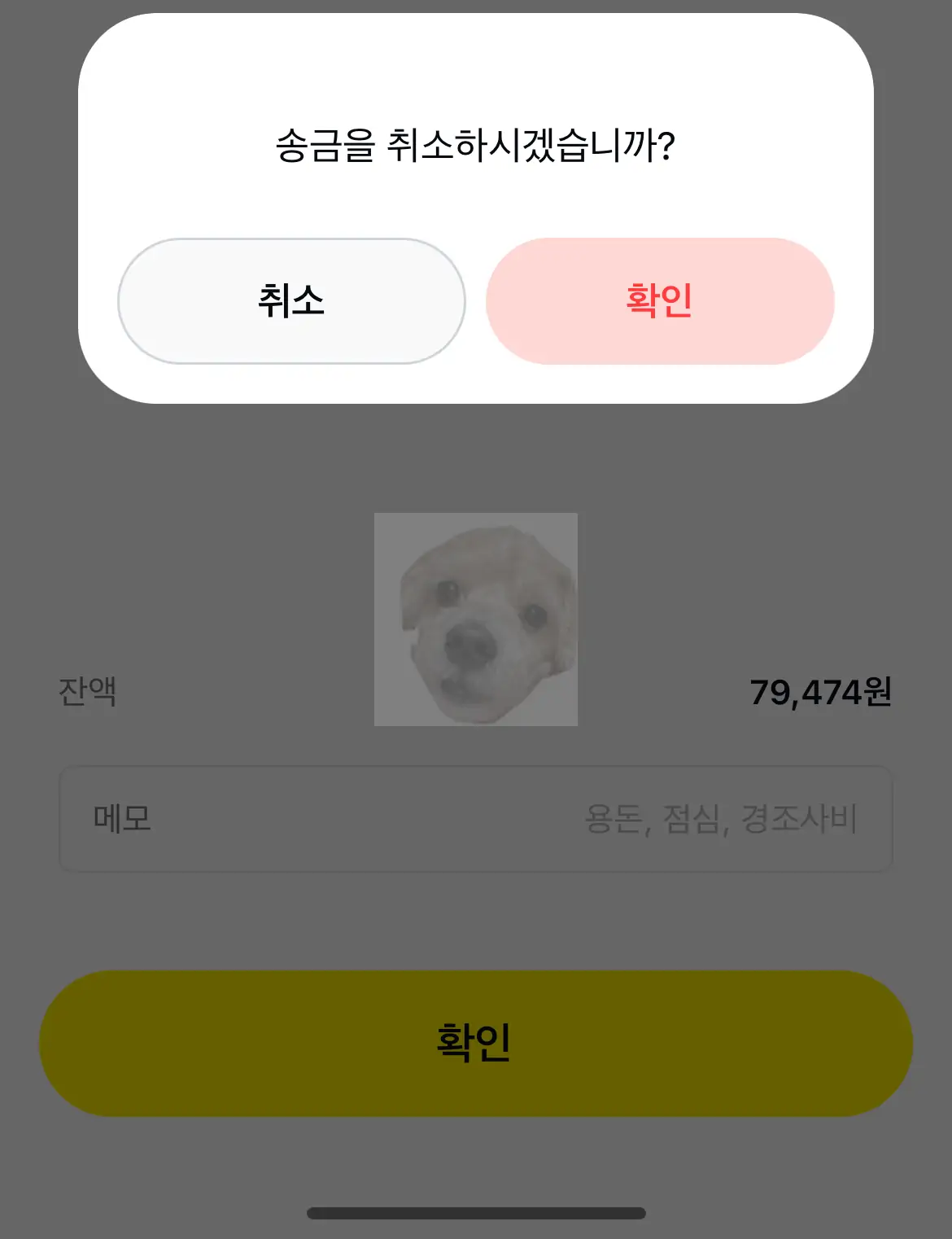The image size is (952, 1239).
Task: Tap the home indicator bar at bottom
Action: click(476, 1213)
